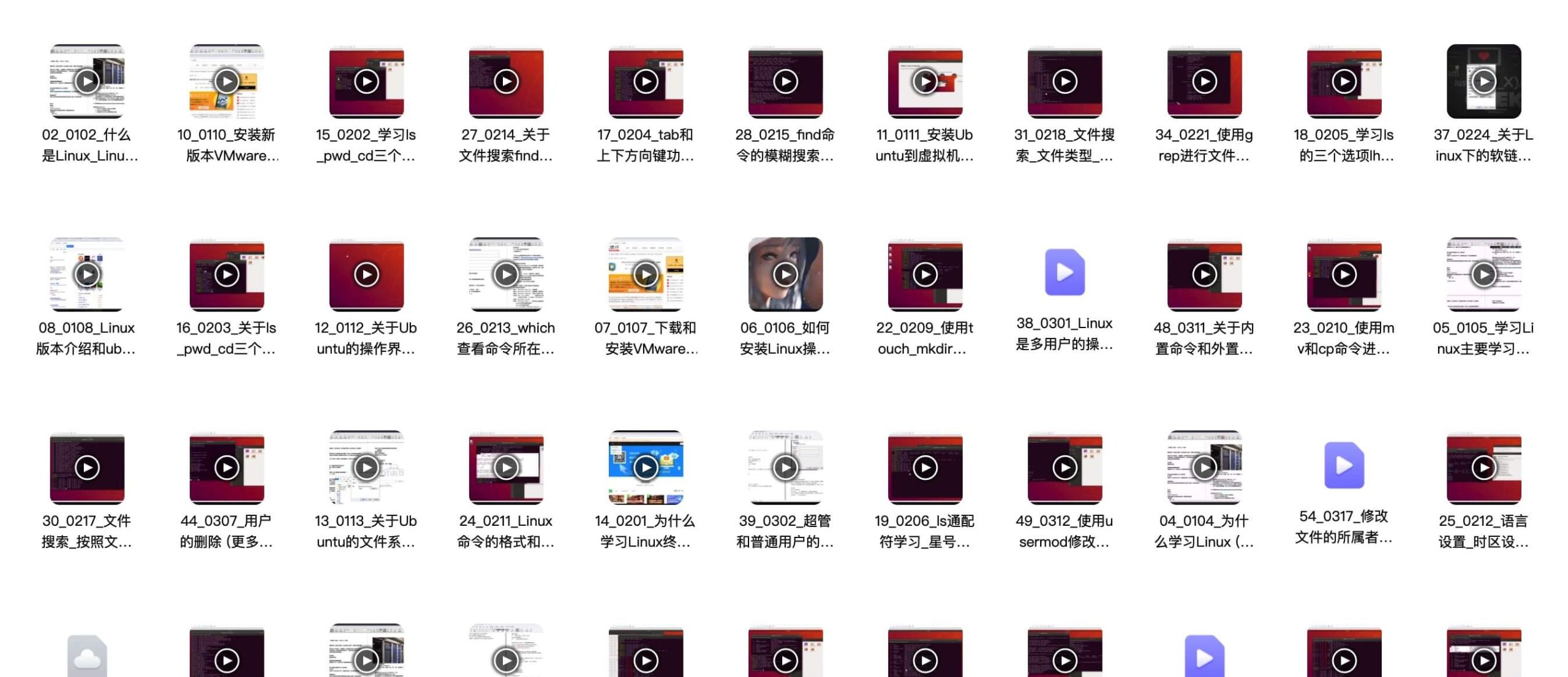Open 08_0108 Linux版本介绍 video
The width and height of the screenshot is (1568, 677).
pyautogui.click(x=87, y=275)
